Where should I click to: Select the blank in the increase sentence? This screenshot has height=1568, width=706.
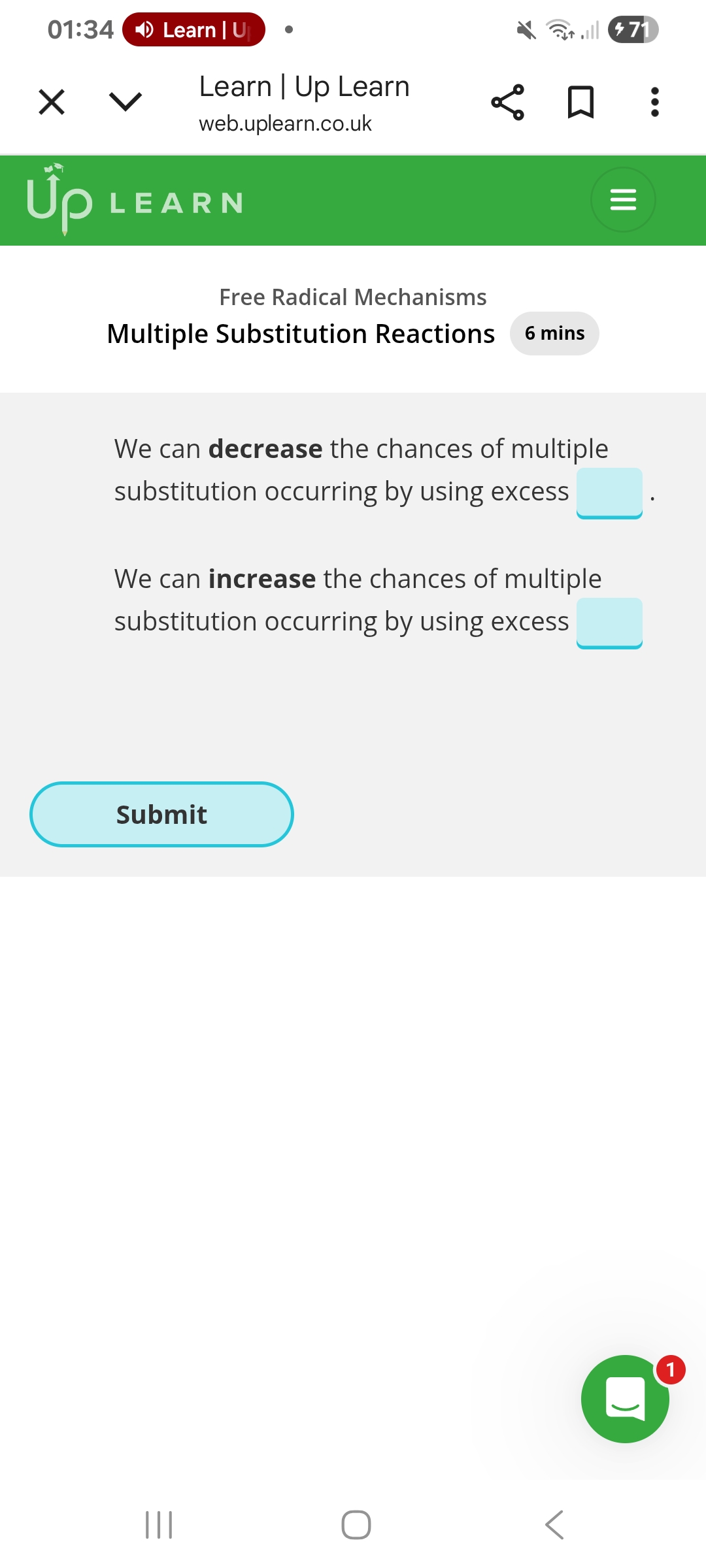tap(609, 623)
